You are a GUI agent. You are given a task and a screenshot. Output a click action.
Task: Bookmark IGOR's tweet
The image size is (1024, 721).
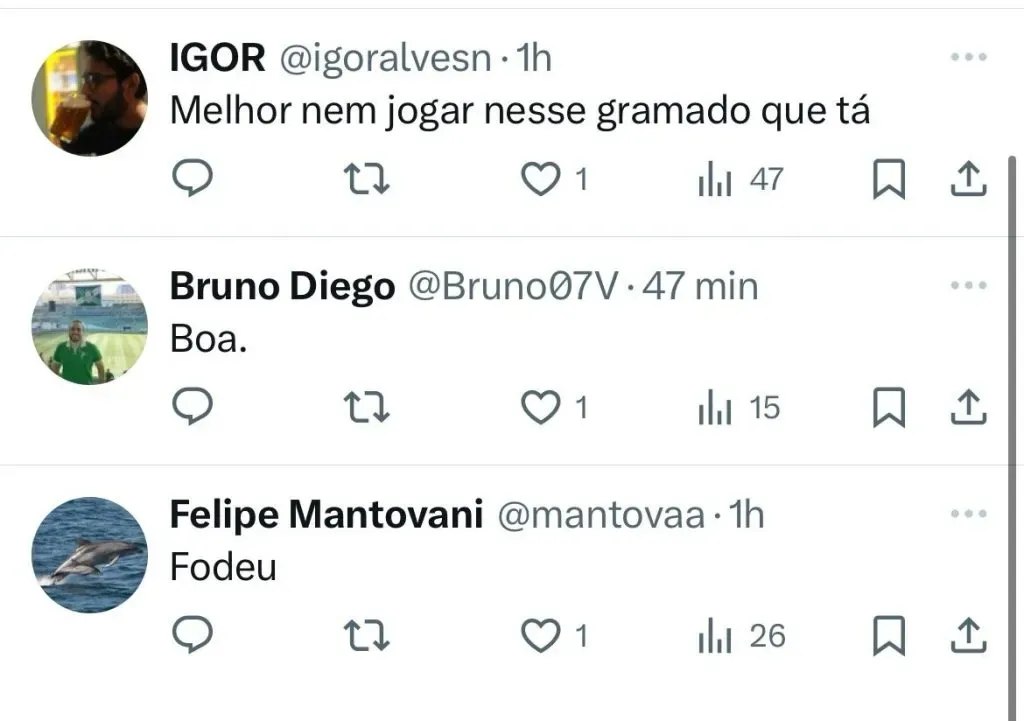coord(888,180)
